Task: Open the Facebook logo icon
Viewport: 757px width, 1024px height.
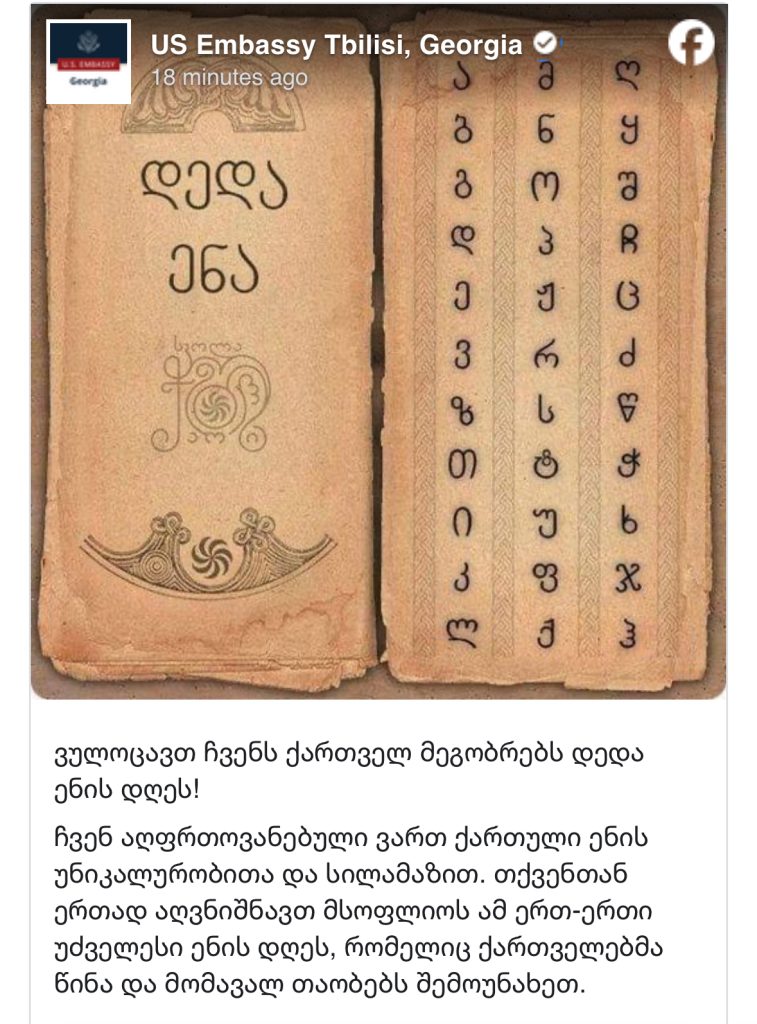Action: pos(692,45)
